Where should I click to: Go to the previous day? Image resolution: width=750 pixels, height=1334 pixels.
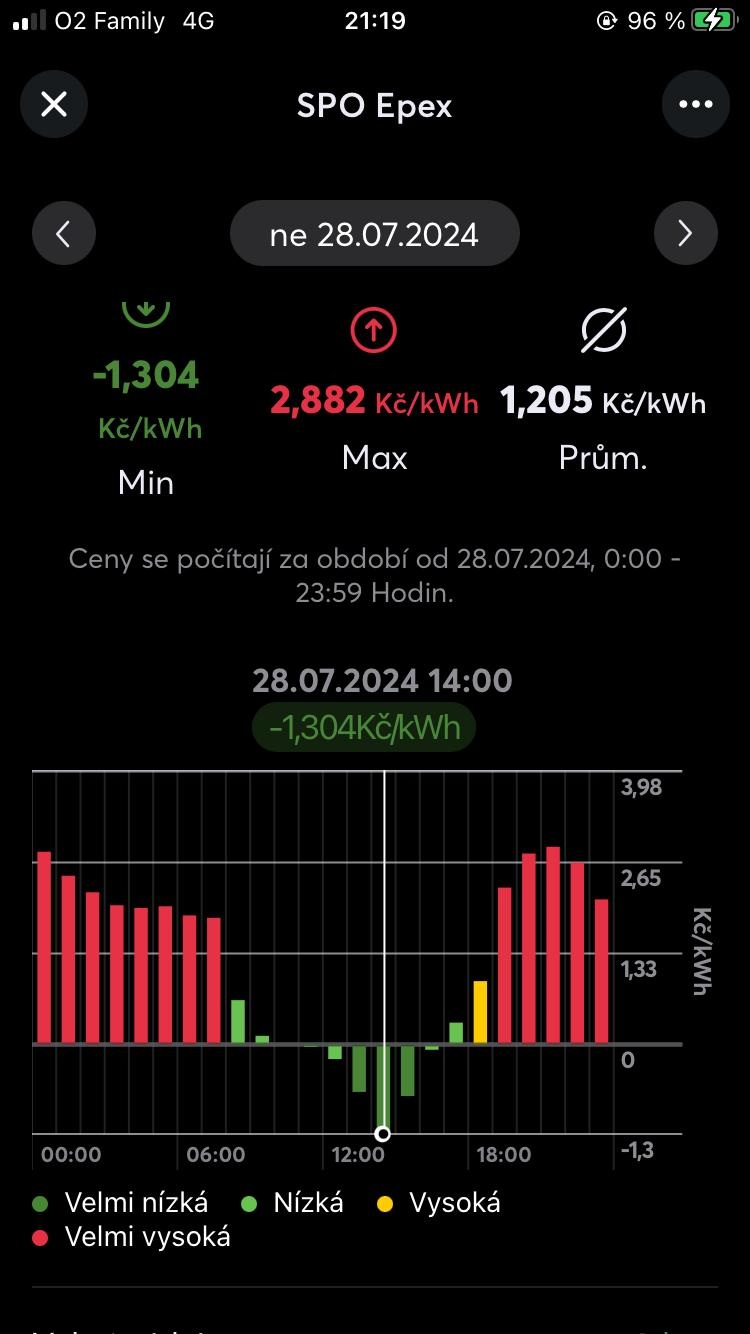64,234
